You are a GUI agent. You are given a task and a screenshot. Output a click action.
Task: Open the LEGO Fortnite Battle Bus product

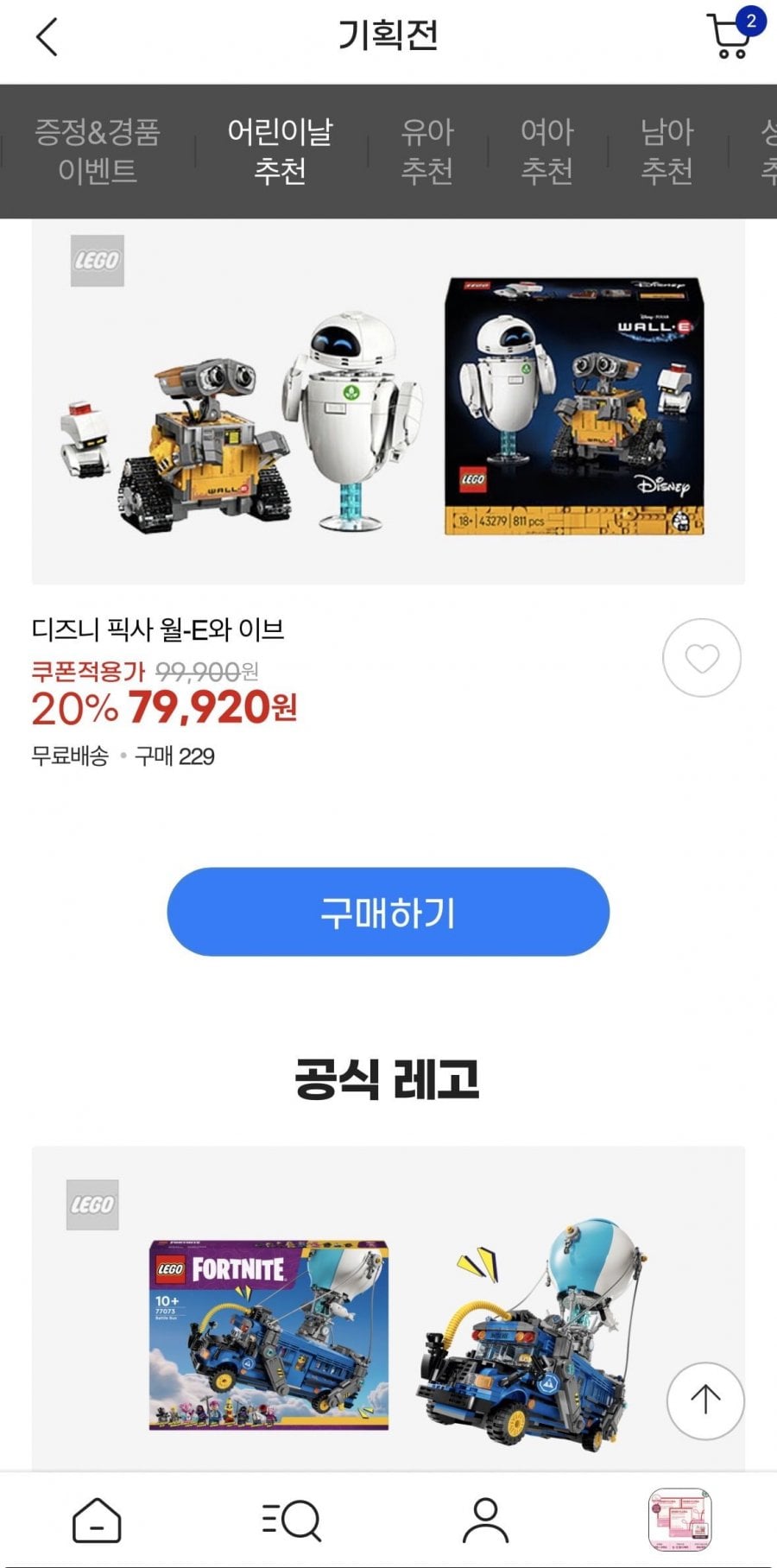click(x=388, y=1308)
